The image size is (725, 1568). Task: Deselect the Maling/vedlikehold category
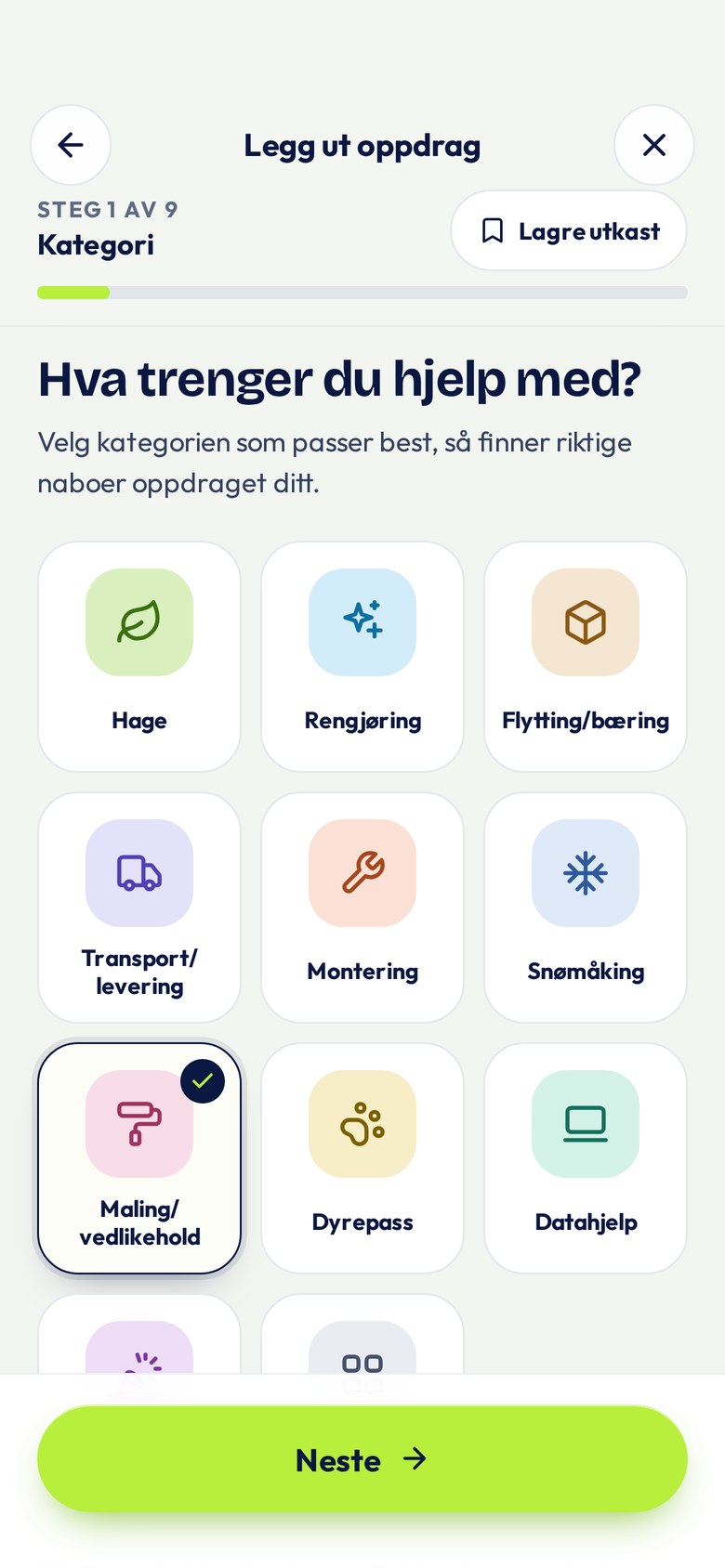(139, 1158)
